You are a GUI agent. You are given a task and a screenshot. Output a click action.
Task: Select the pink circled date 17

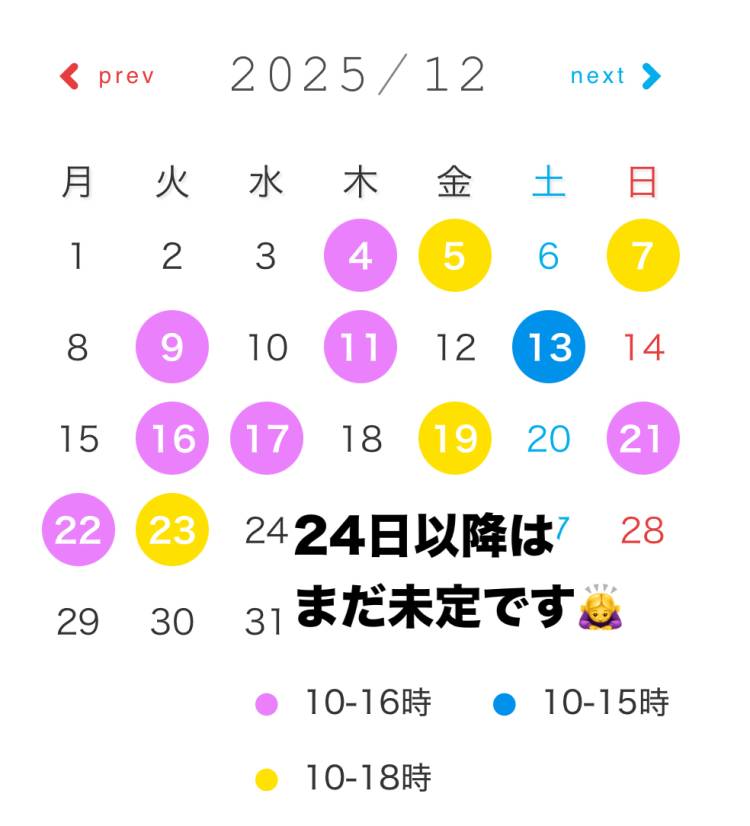pos(266,438)
